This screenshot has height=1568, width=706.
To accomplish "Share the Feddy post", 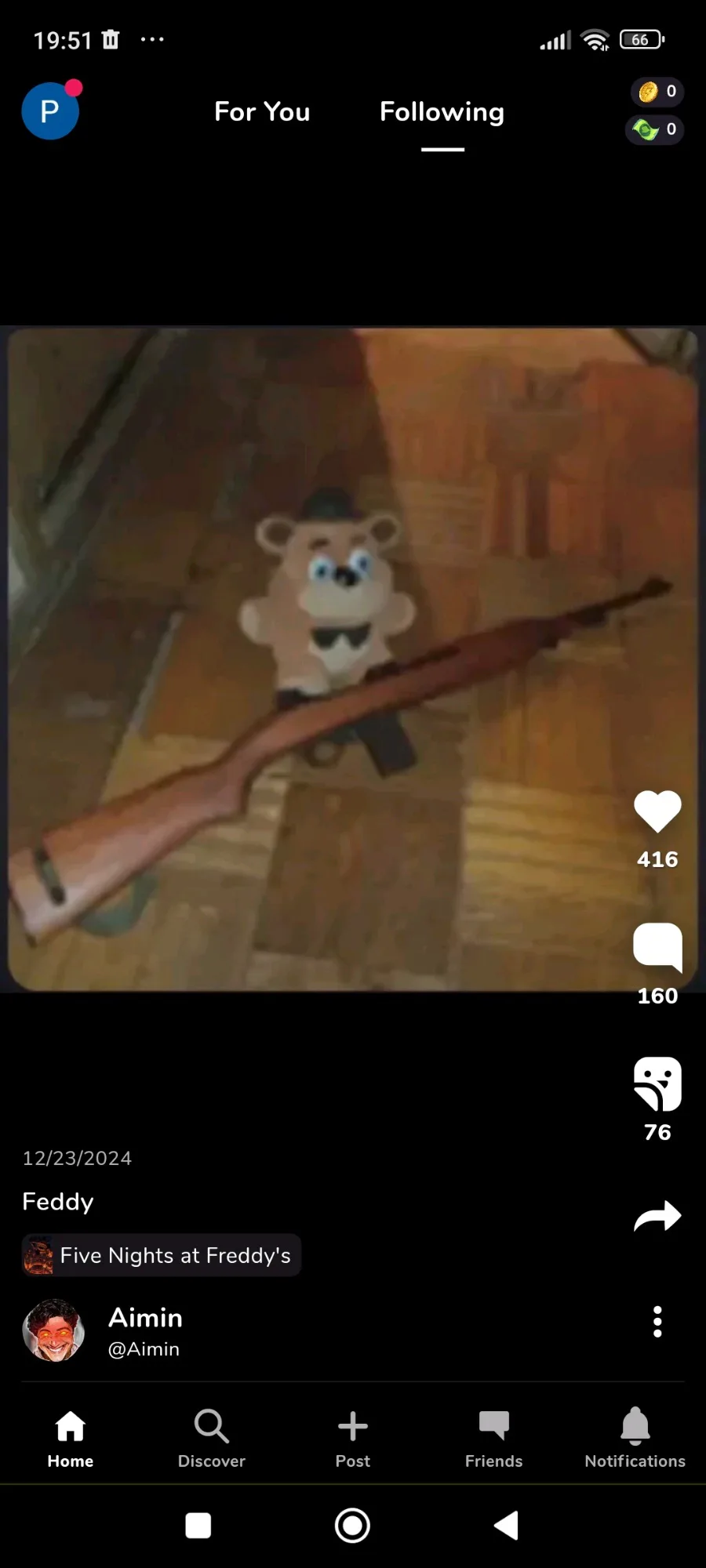I will [x=657, y=1216].
